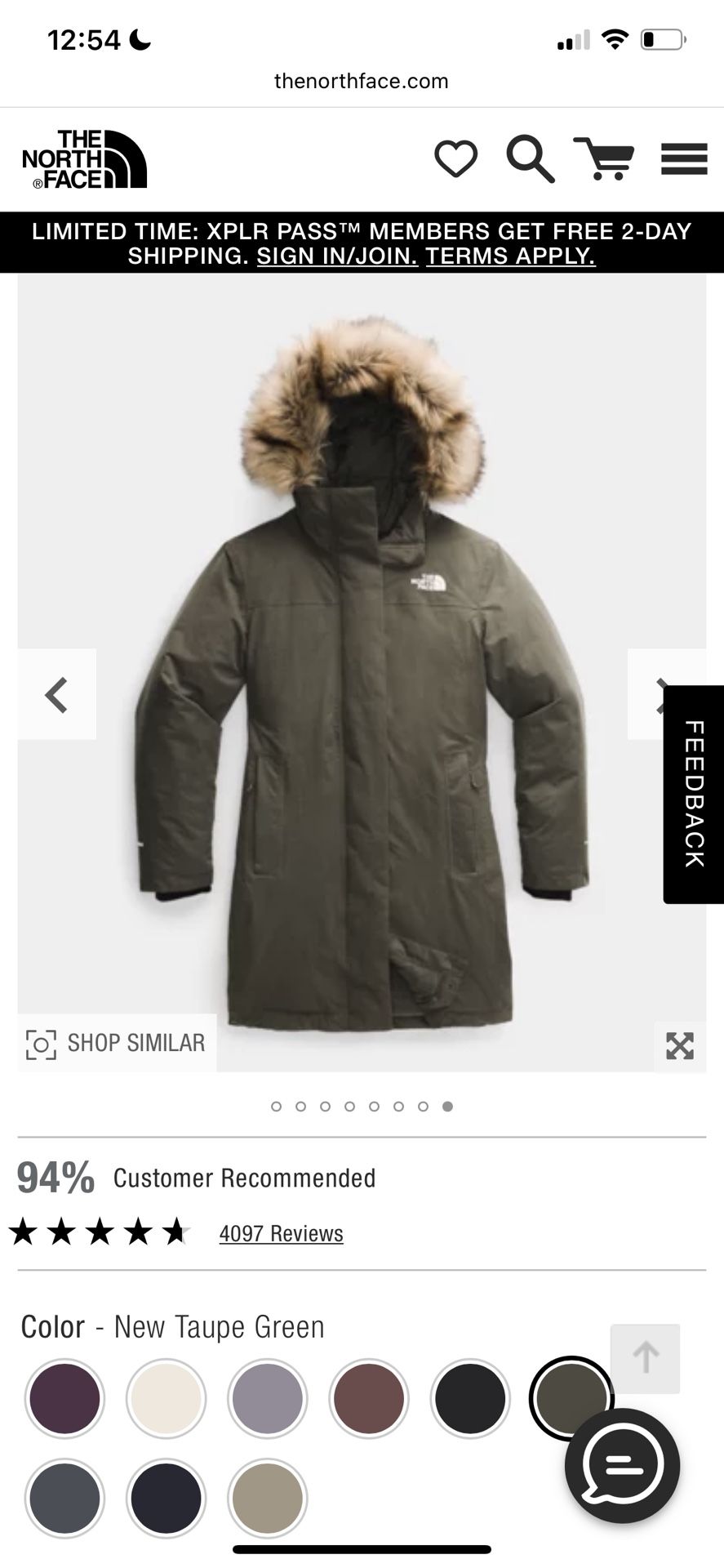Open the Feedback side tab
This screenshot has width=724, height=1568.
click(x=694, y=794)
